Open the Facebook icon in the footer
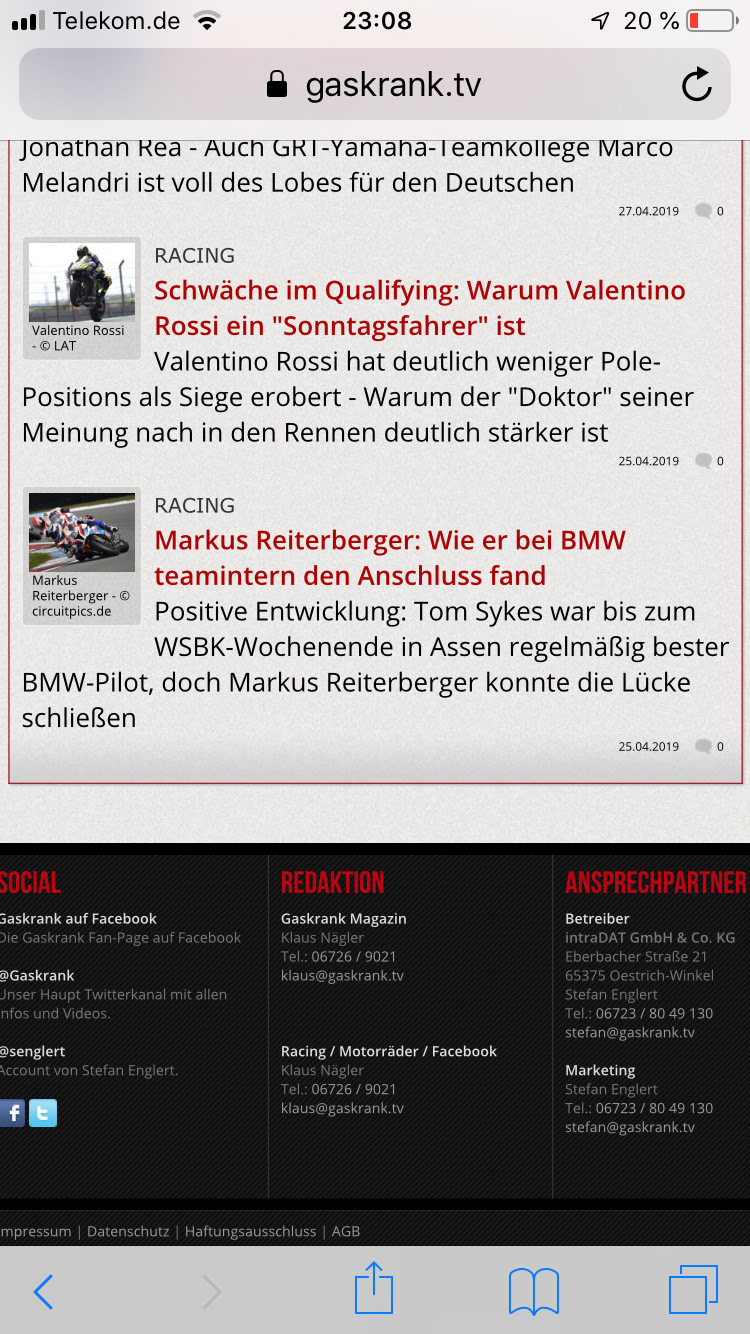The width and height of the screenshot is (750, 1334). [x=12, y=1113]
